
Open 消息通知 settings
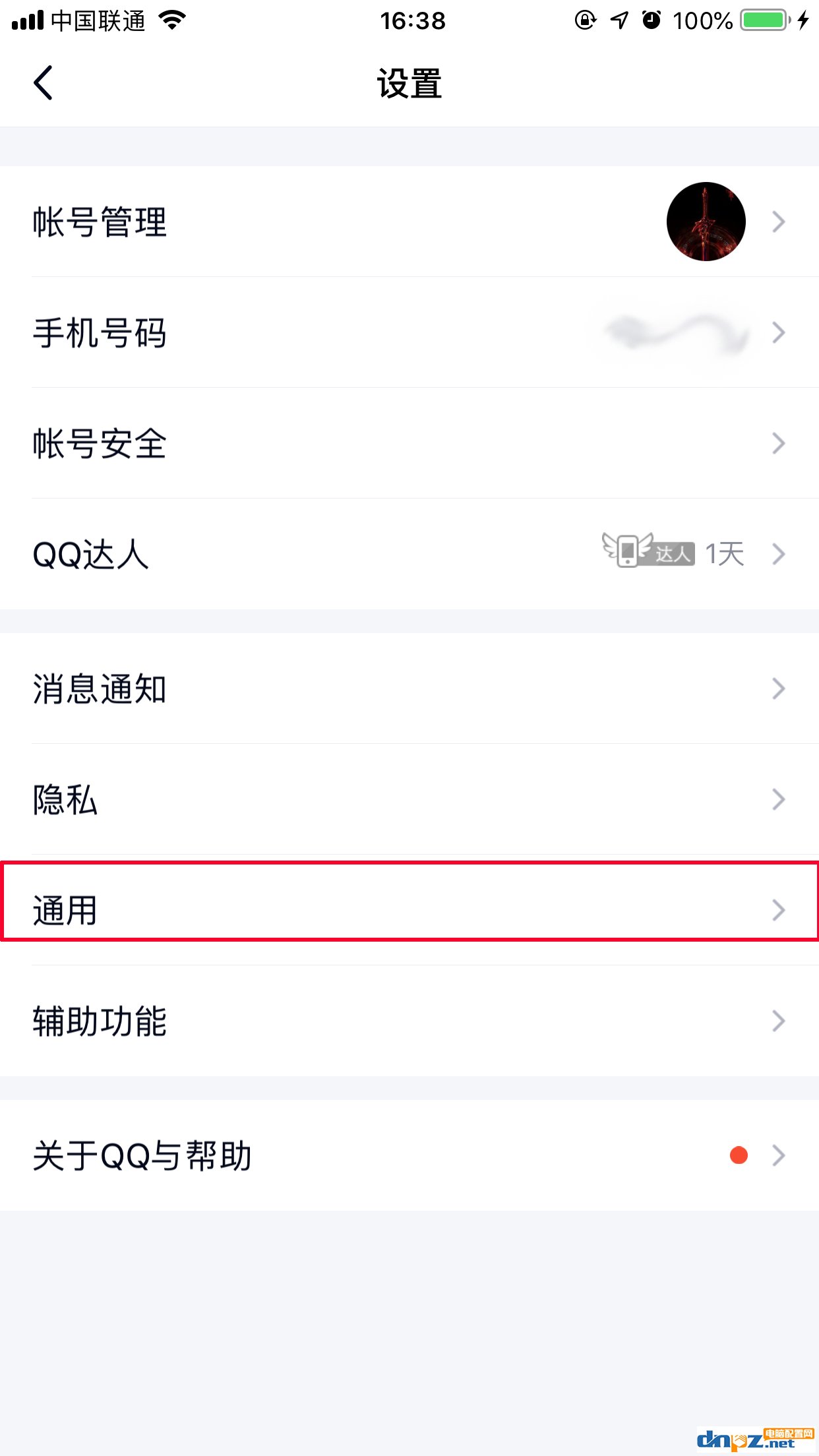point(409,688)
